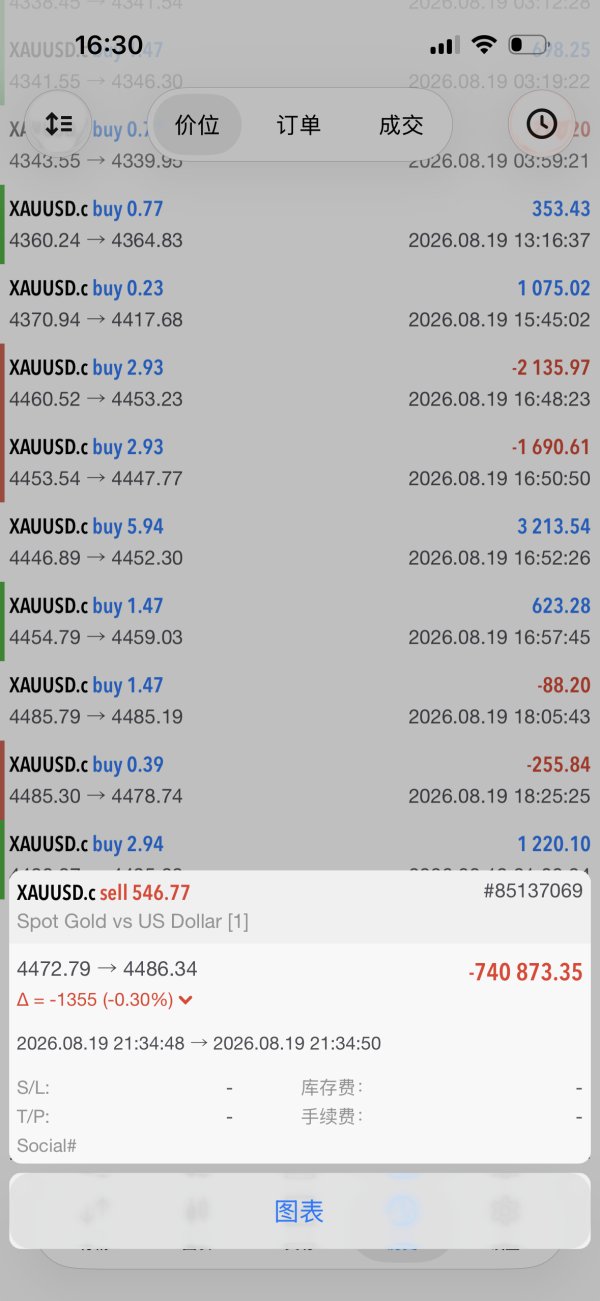Select the trade with profit 623.28

pyautogui.click(x=300, y=621)
